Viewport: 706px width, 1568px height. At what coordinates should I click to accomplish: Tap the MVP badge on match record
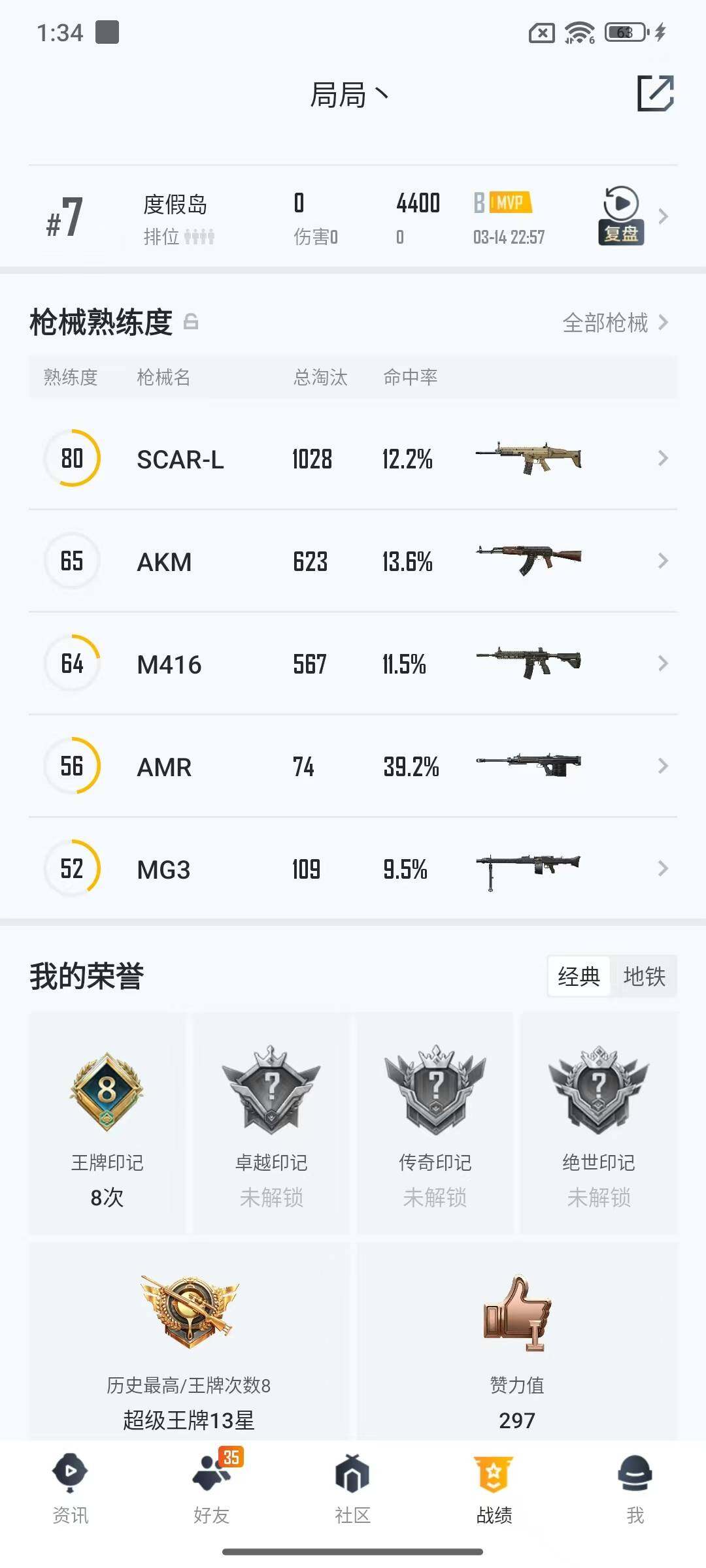click(x=509, y=204)
